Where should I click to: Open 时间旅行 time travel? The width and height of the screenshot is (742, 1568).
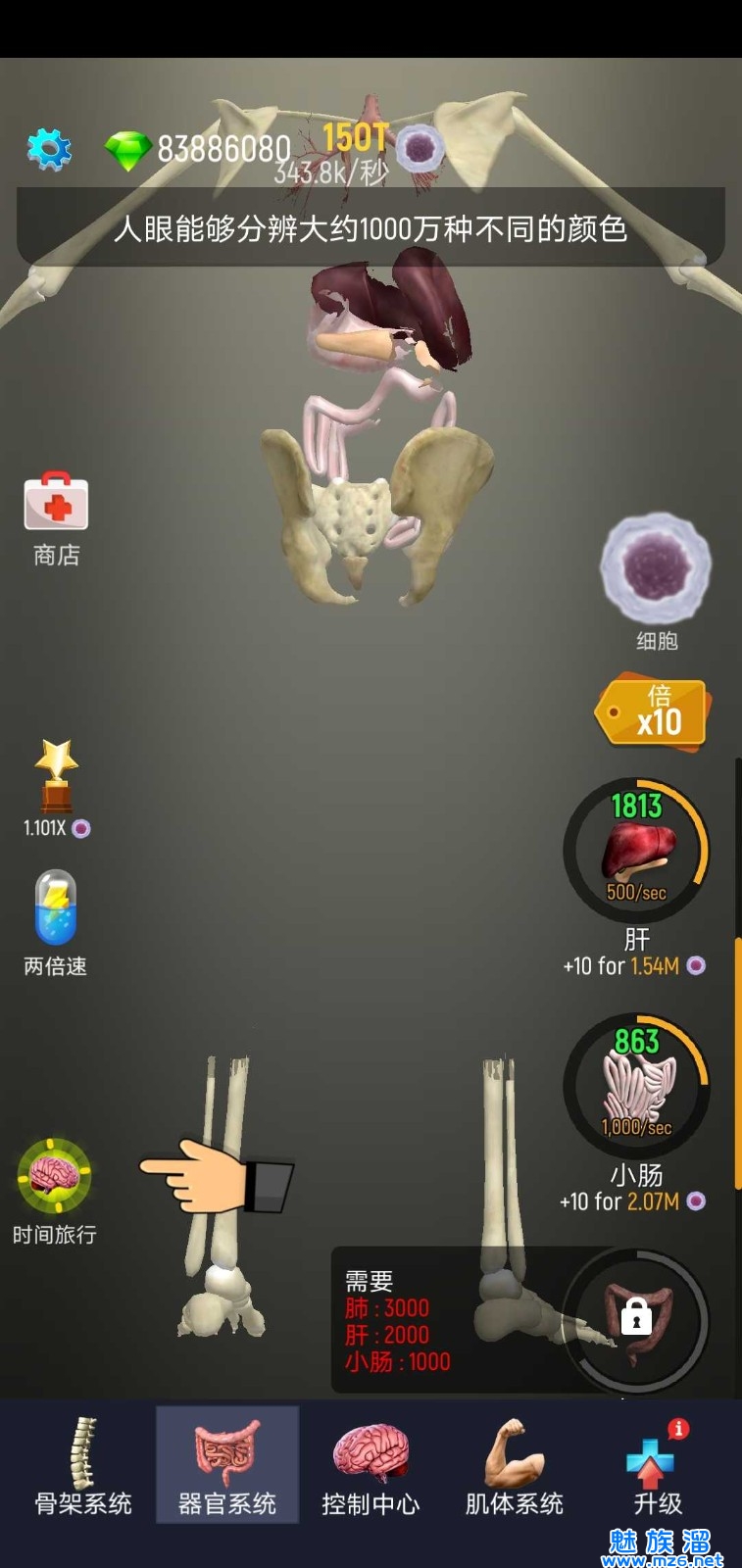coord(54,1176)
